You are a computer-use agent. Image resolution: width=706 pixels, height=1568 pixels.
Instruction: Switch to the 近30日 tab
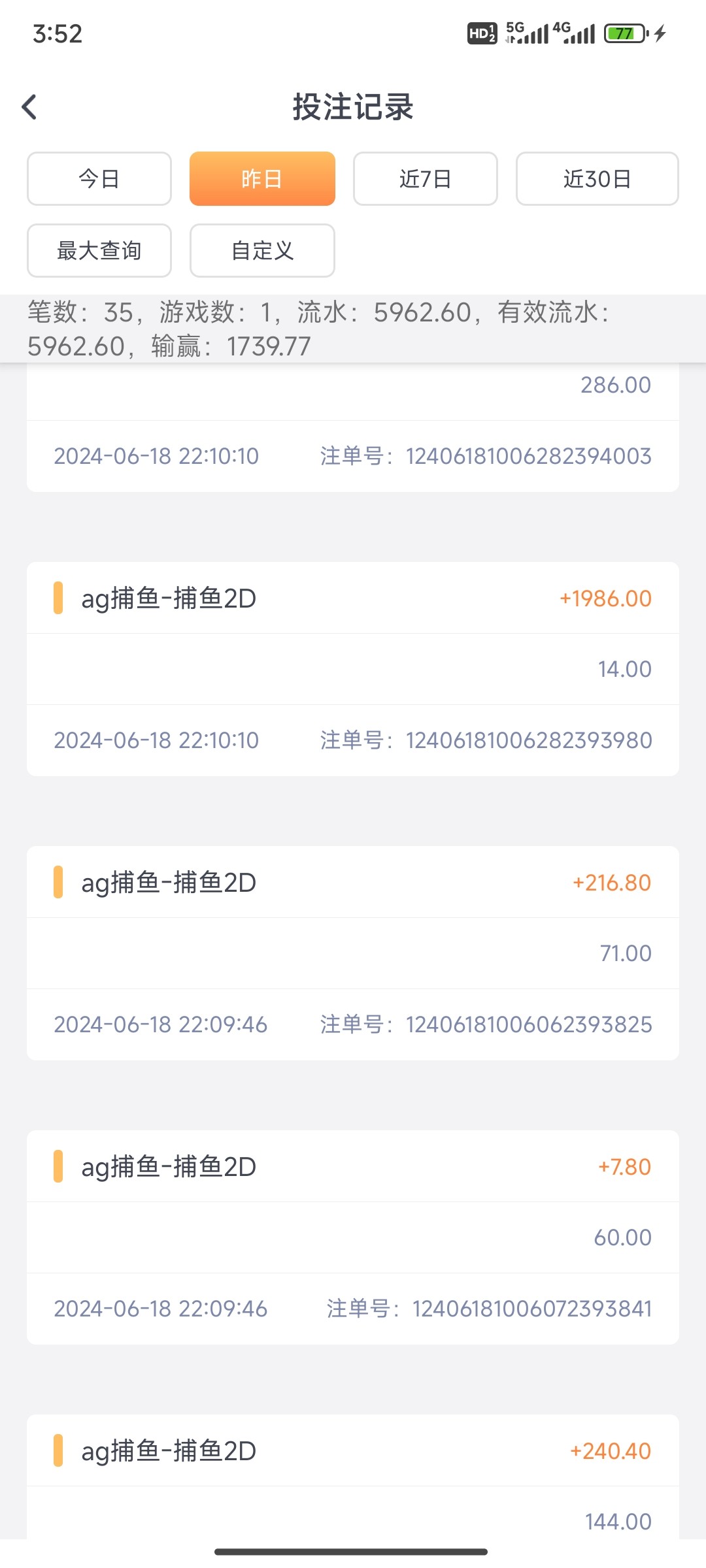coord(597,178)
